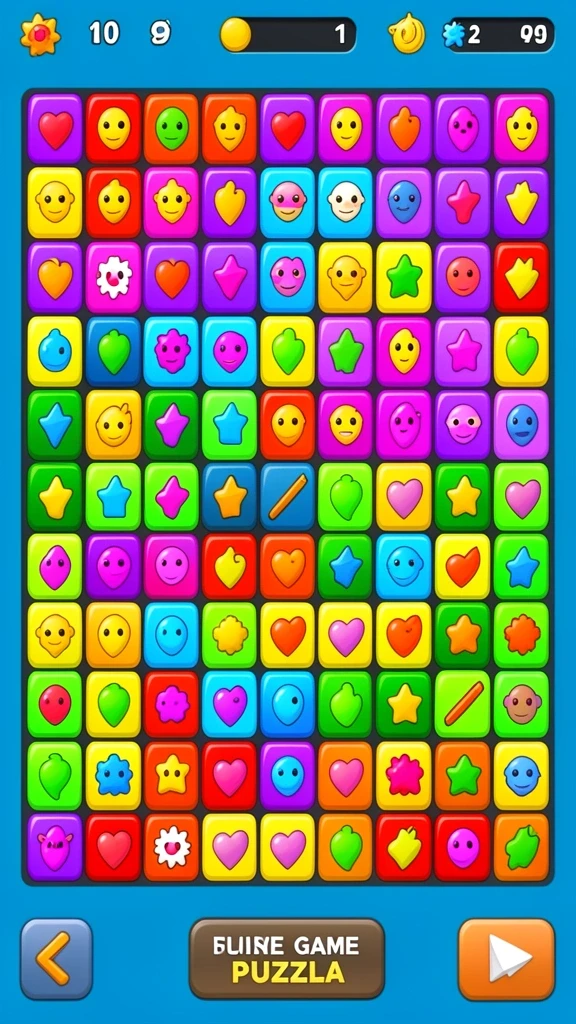Open the Fuine Game Puzzla button
The image size is (576, 1024).
click(x=287, y=959)
